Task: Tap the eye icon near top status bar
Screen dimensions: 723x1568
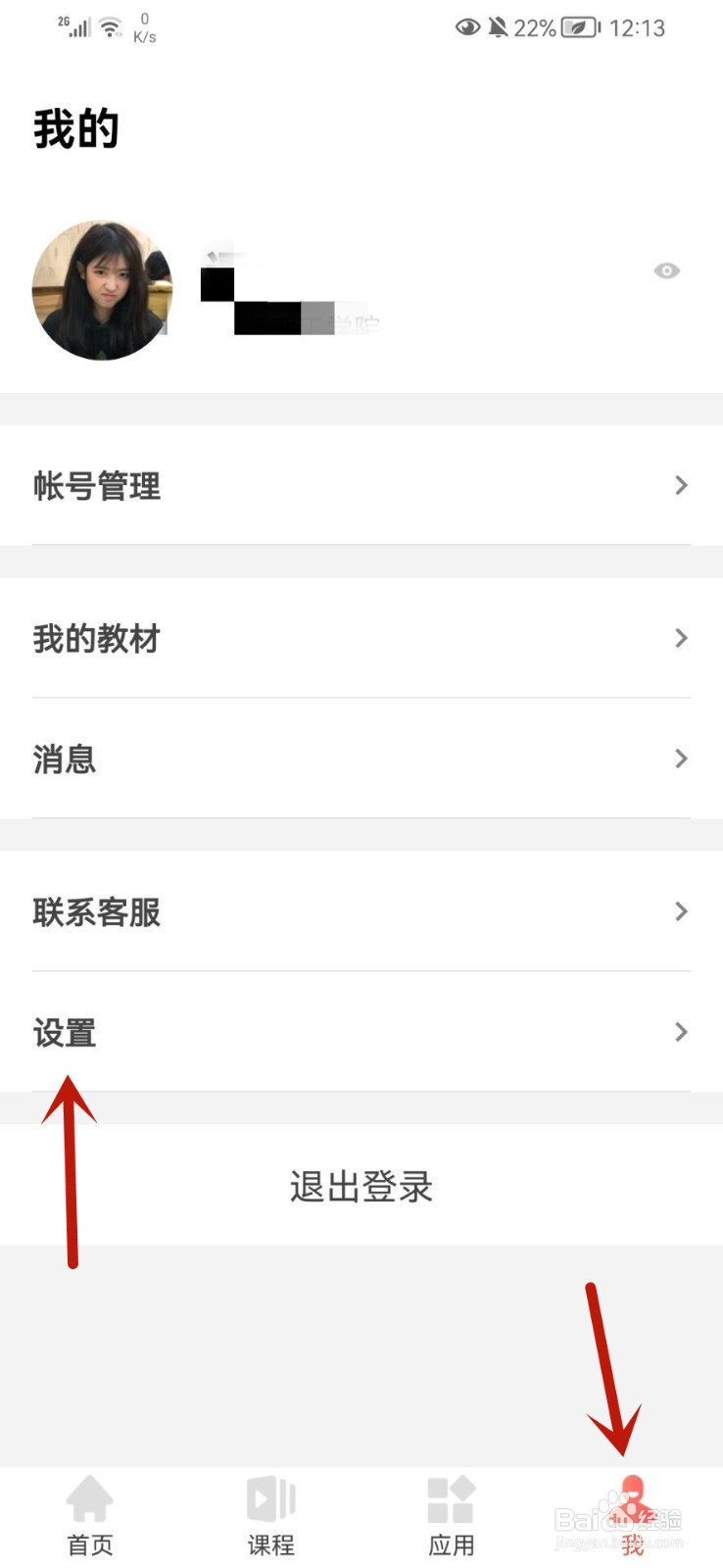Action: 470,27
